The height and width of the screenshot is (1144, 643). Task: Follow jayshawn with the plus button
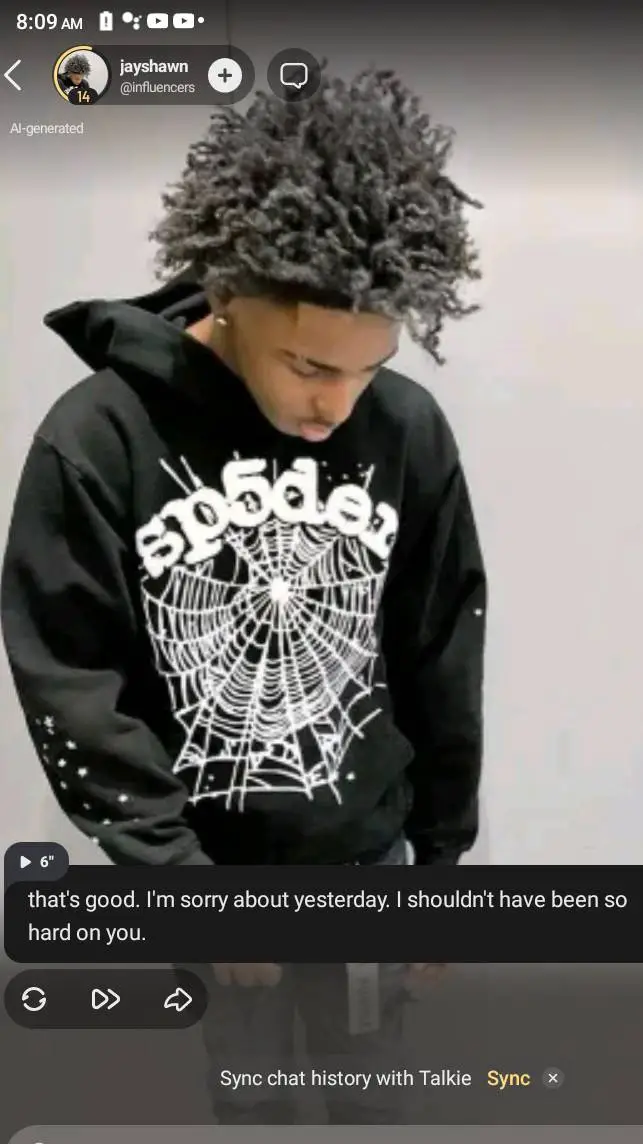click(225, 75)
